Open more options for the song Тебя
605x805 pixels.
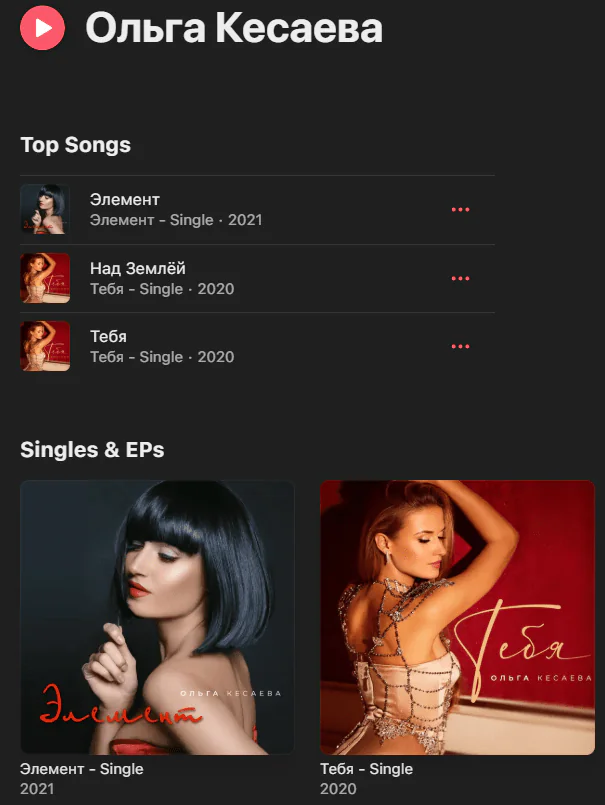point(460,347)
